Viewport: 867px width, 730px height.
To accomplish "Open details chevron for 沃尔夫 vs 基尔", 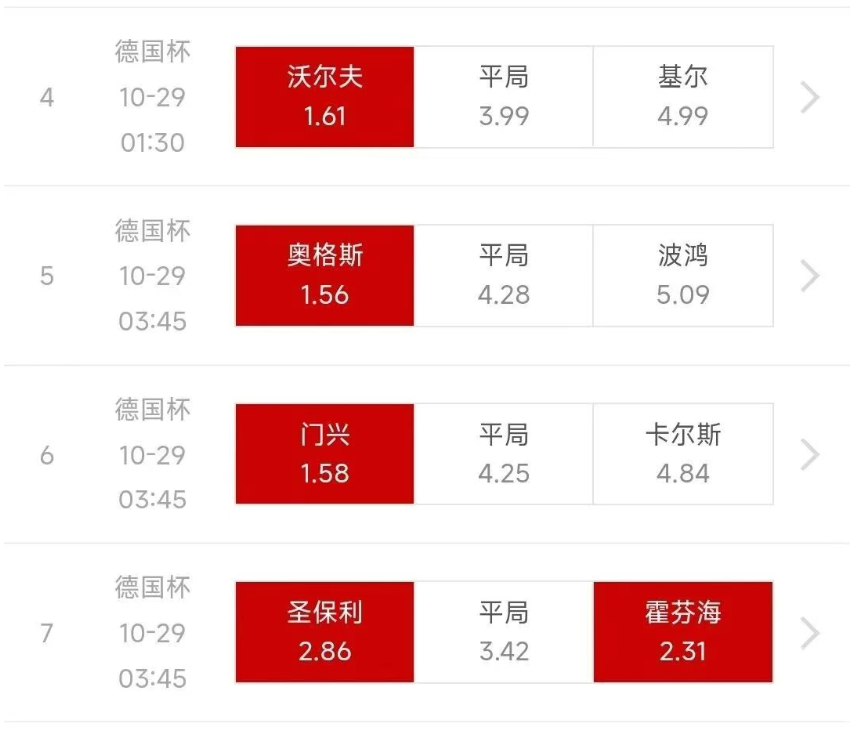I will 810,97.
